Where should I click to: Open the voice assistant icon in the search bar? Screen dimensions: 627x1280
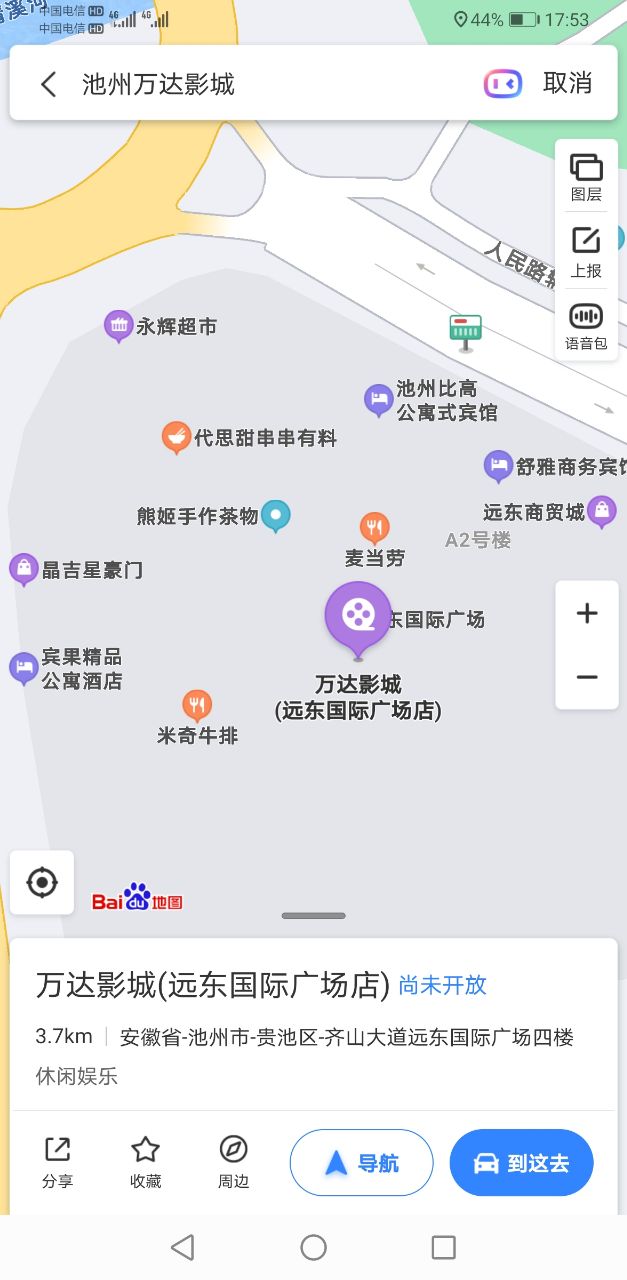(503, 84)
